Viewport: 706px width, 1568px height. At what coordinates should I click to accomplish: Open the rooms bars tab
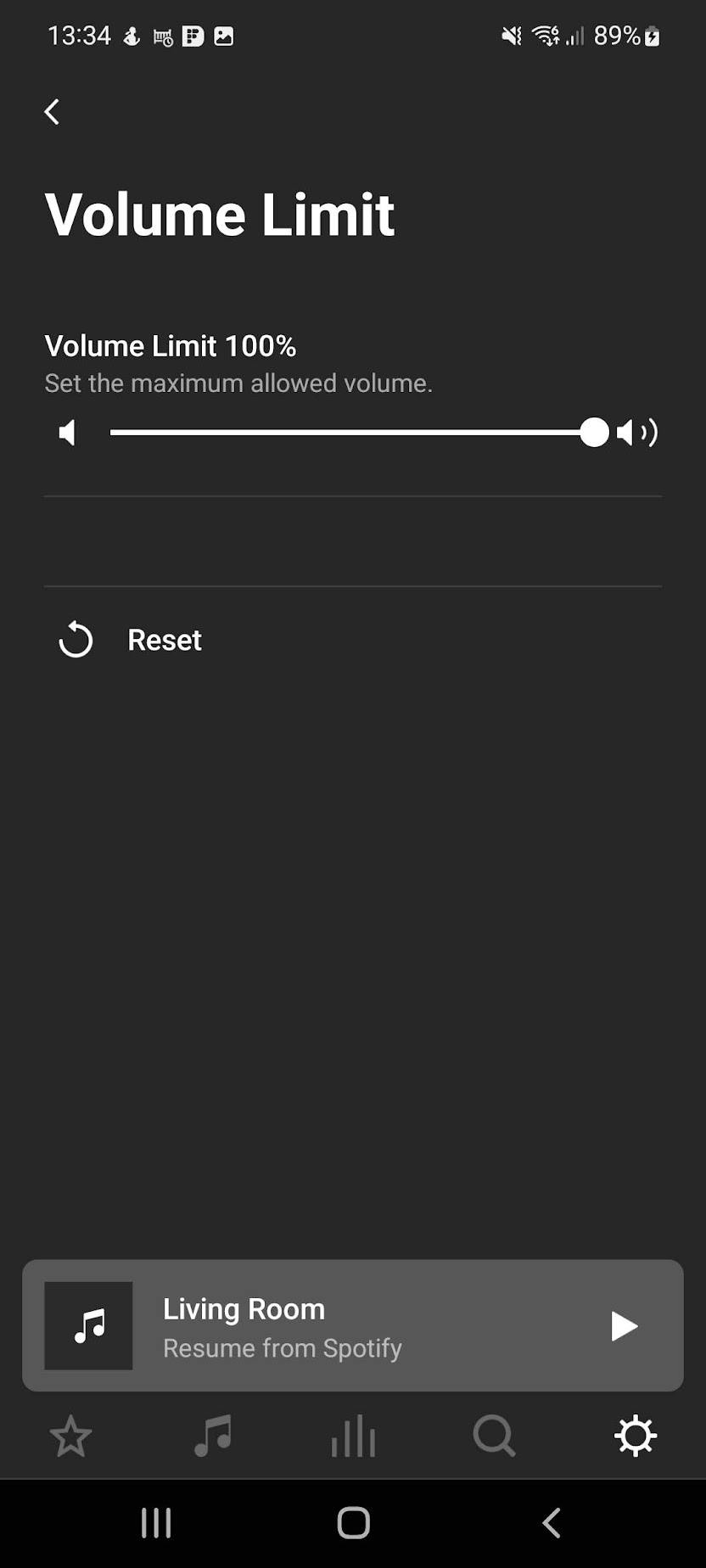tap(353, 1436)
